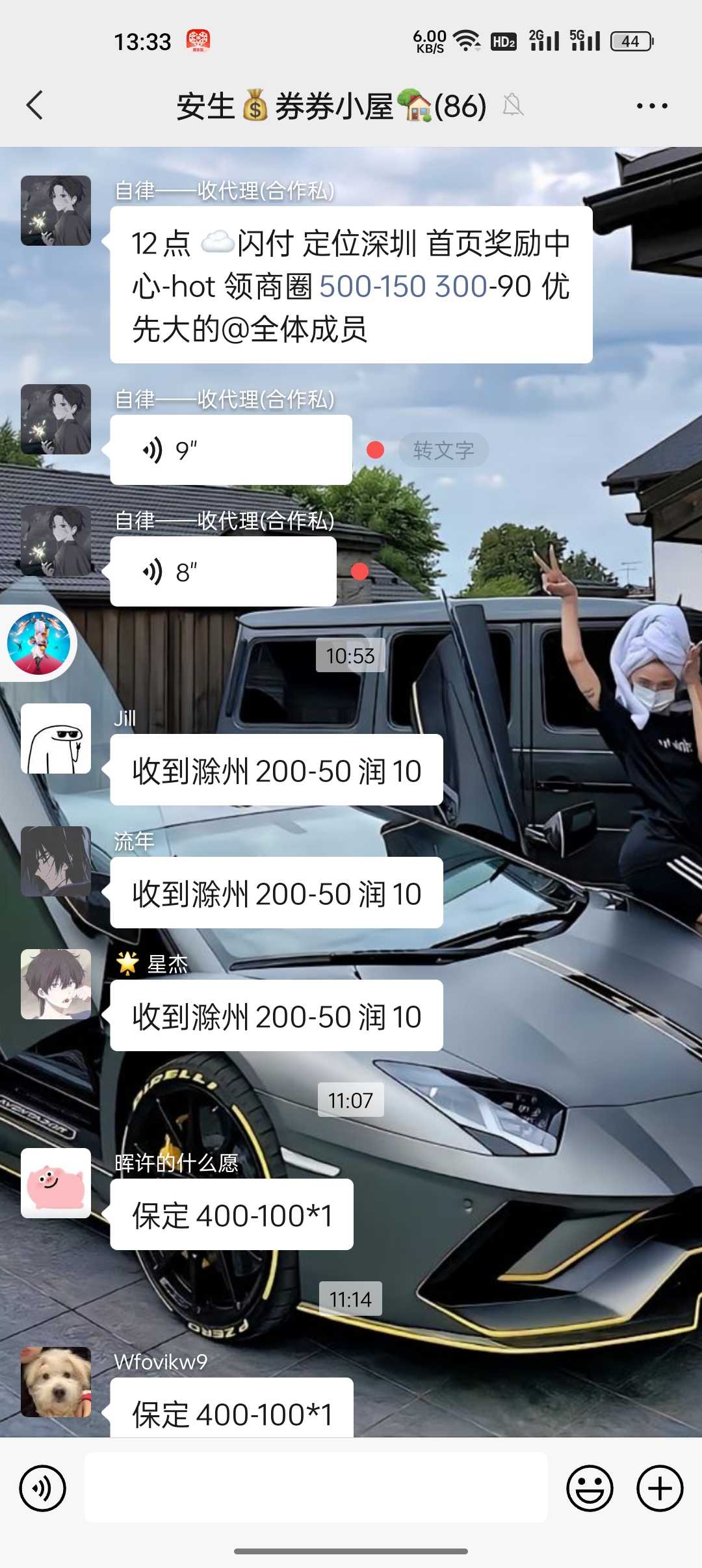The height and width of the screenshot is (1568, 702).
Task: Open 流年's profile avatar
Action: 56,861
